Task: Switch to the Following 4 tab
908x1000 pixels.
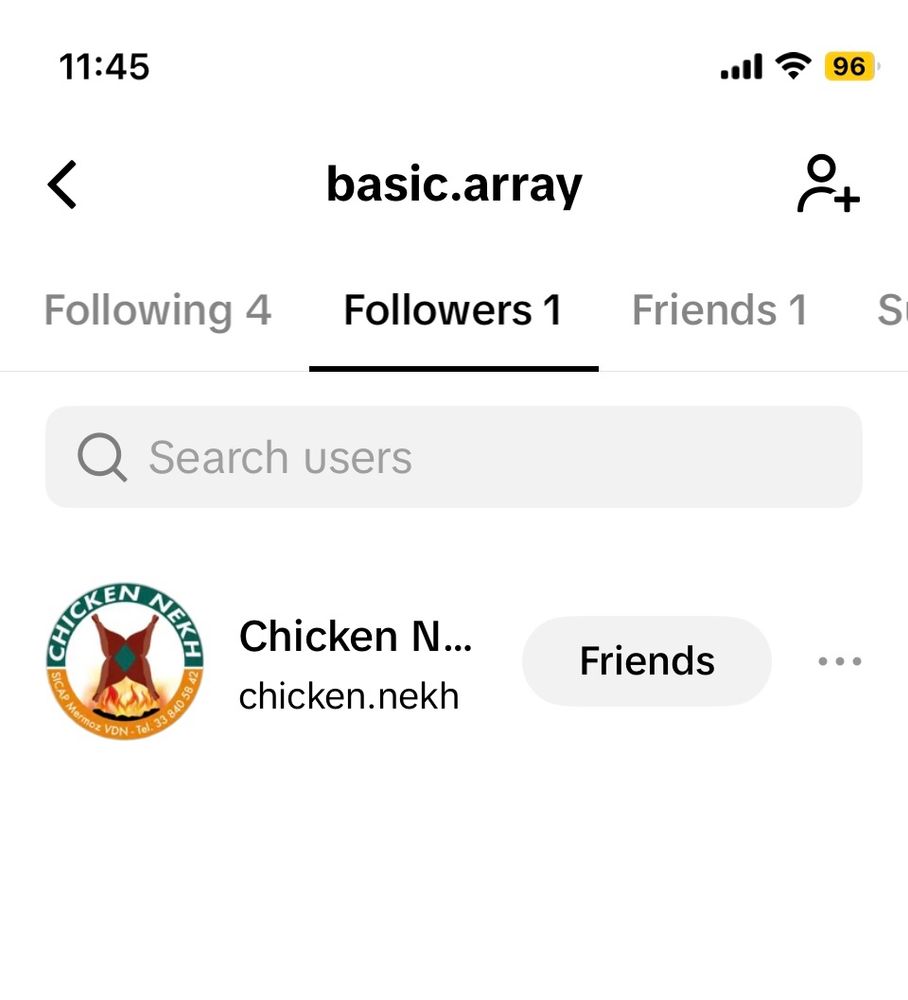Action: [x=157, y=309]
